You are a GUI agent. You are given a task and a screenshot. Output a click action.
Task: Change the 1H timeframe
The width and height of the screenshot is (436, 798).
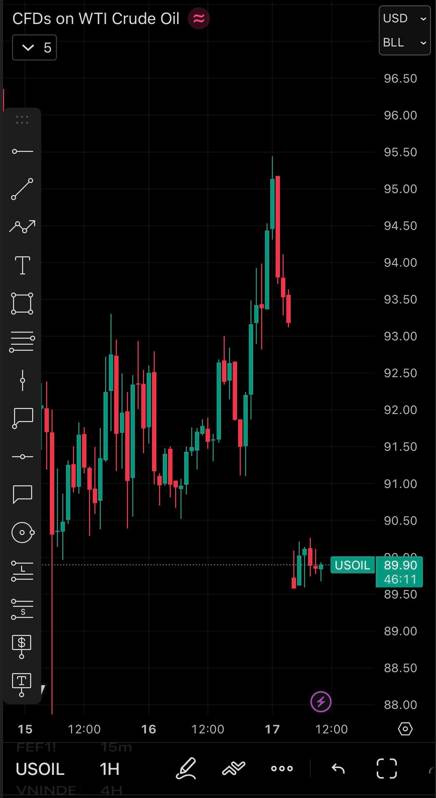pos(109,769)
